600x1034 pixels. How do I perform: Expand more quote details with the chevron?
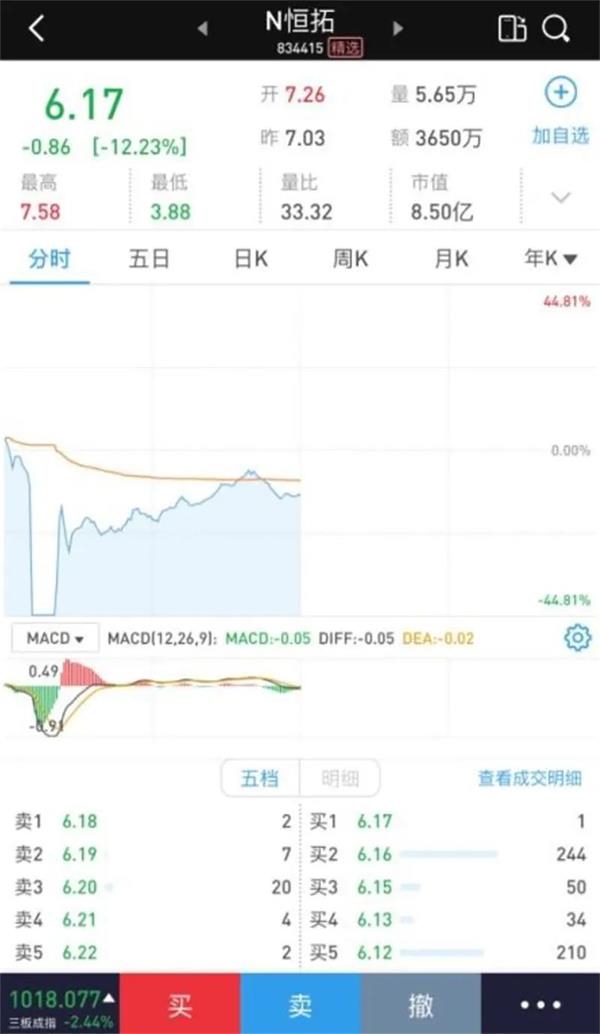pyautogui.click(x=560, y=197)
